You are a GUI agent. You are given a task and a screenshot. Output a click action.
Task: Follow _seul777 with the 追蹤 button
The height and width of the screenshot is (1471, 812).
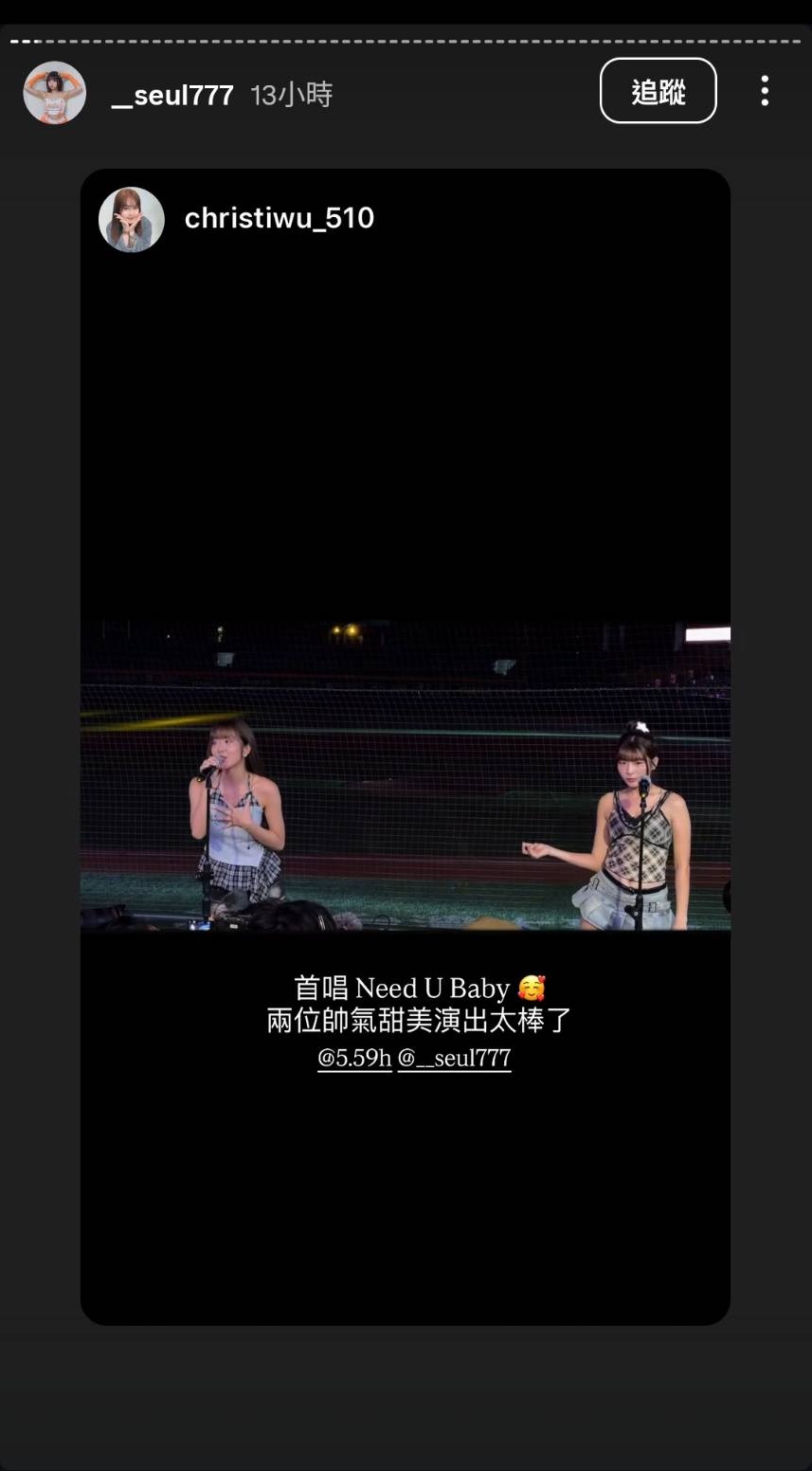658,91
